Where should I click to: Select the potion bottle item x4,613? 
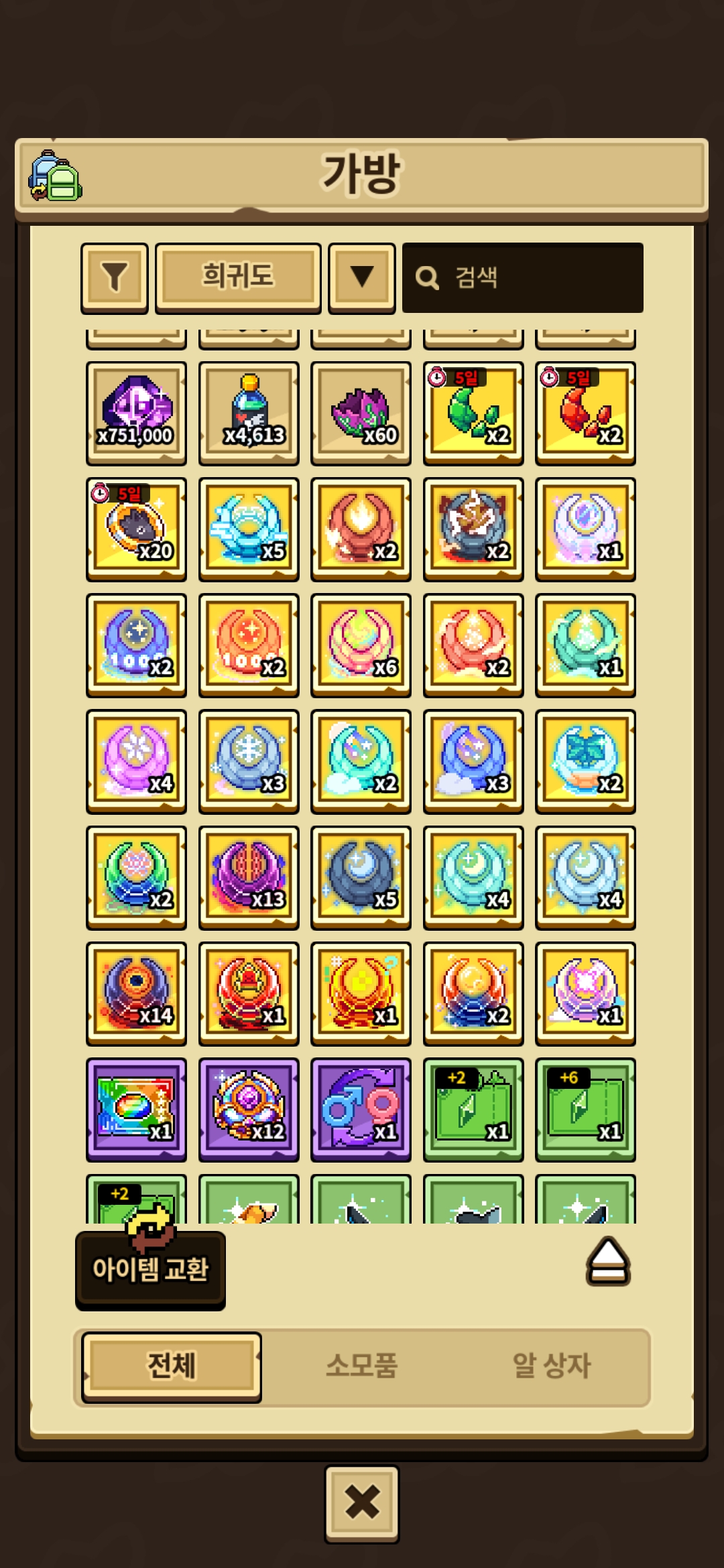(249, 412)
